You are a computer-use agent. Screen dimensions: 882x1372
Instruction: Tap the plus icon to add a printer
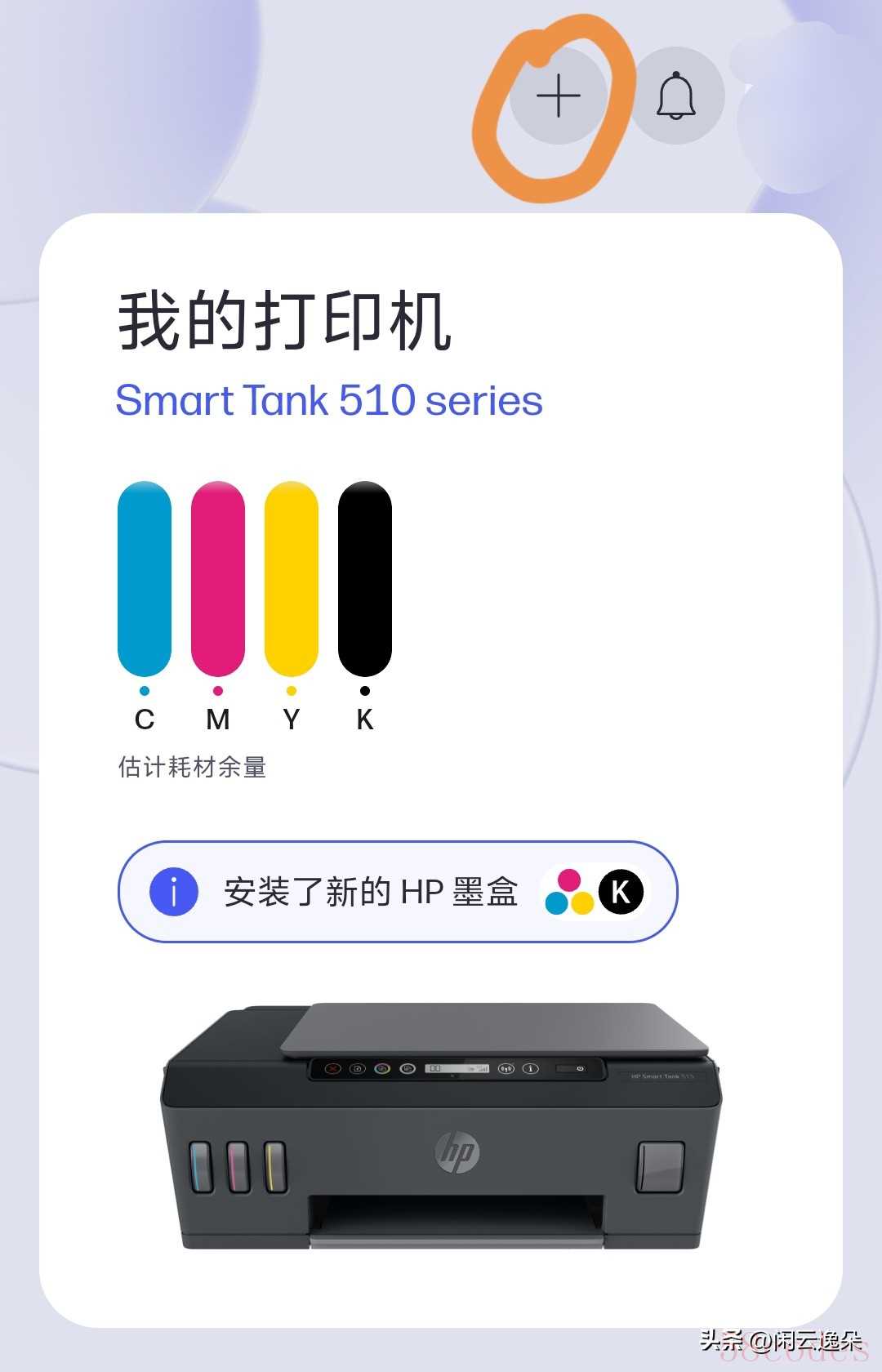point(559,96)
